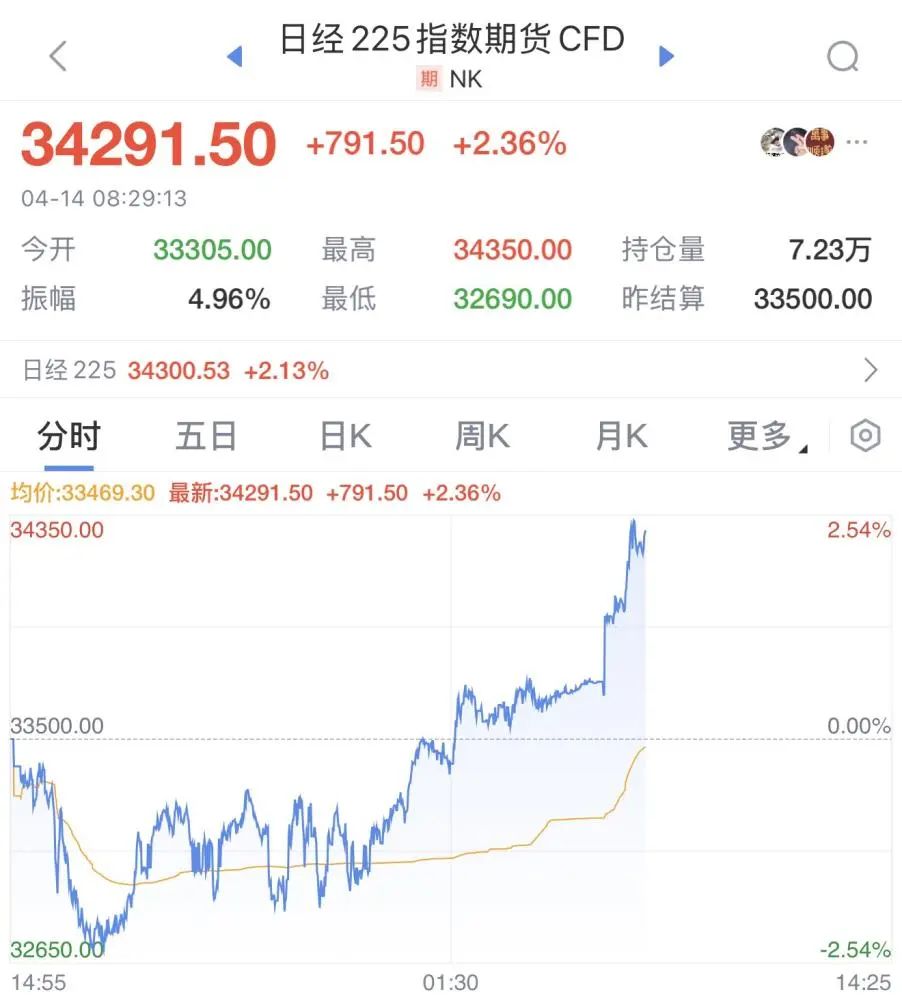Expand the 更多 chart period dropdown
The image size is (902, 1003).
[x=766, y=437]
